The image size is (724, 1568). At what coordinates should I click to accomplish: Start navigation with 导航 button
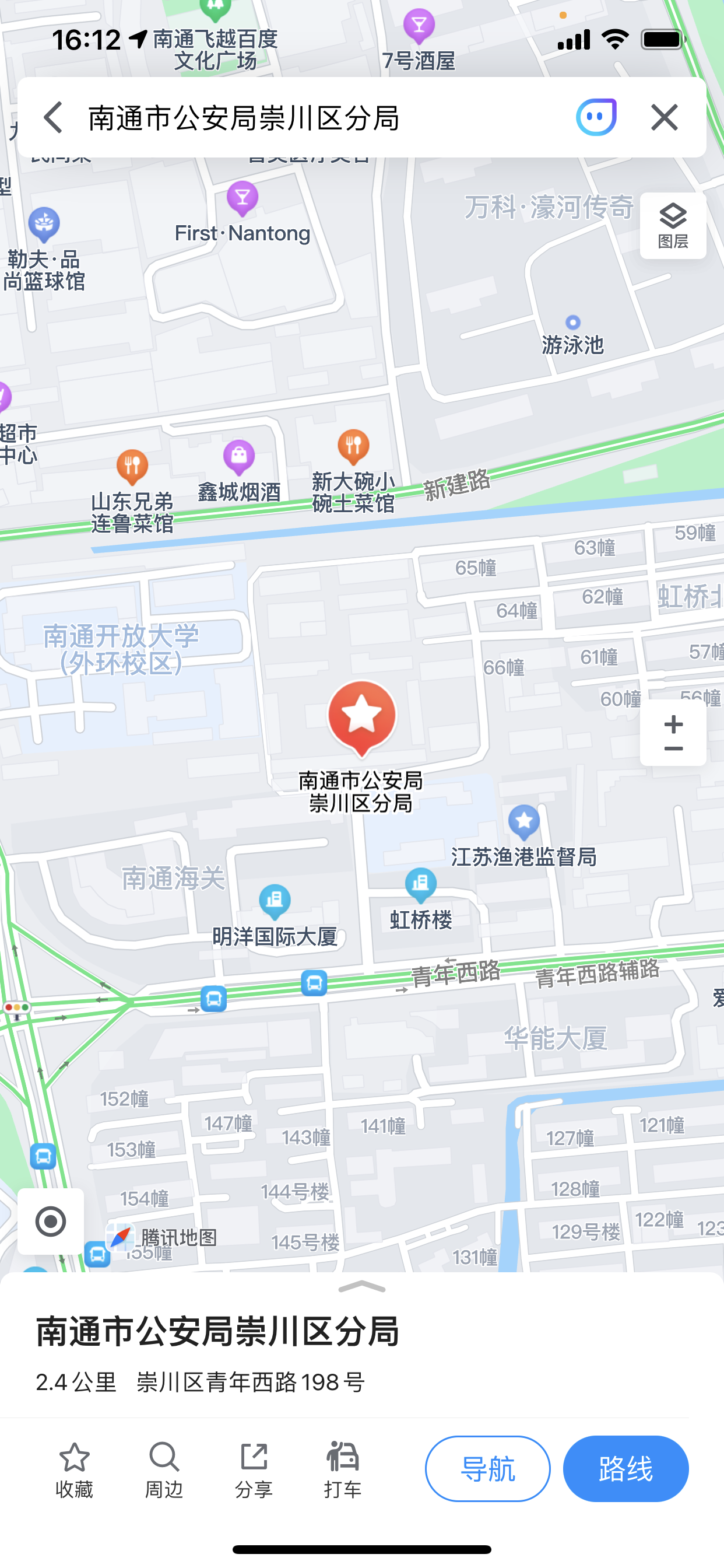pos(487,1468)
